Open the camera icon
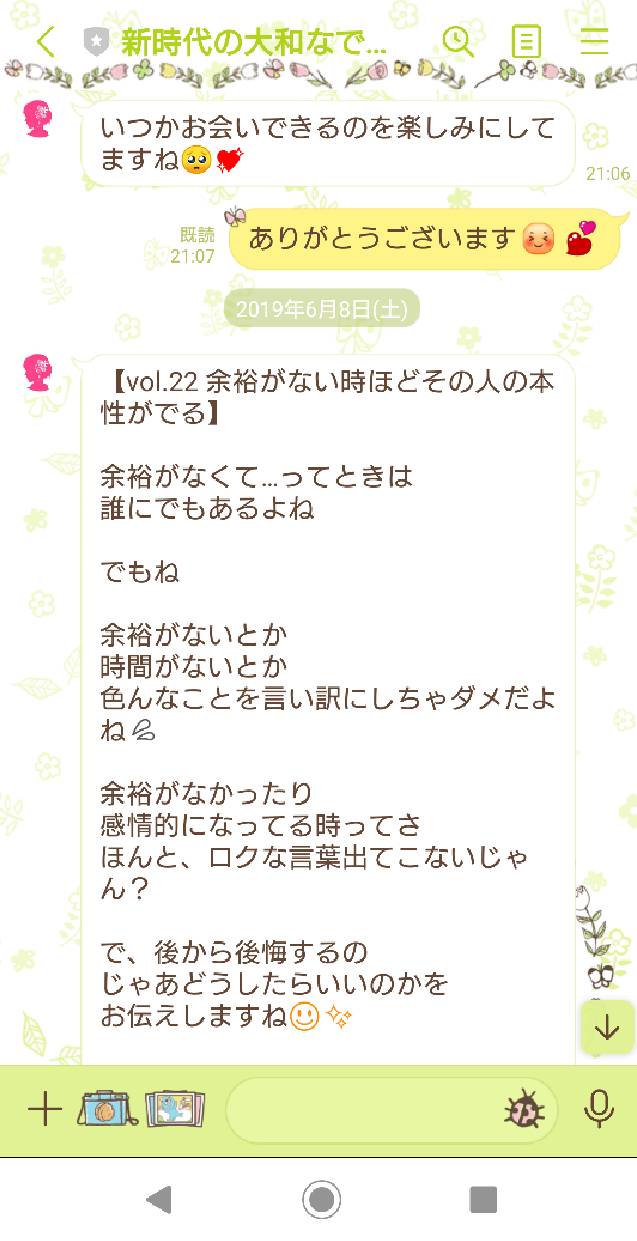Viewport: 637px width, 1241px height. pos(108,1108)
